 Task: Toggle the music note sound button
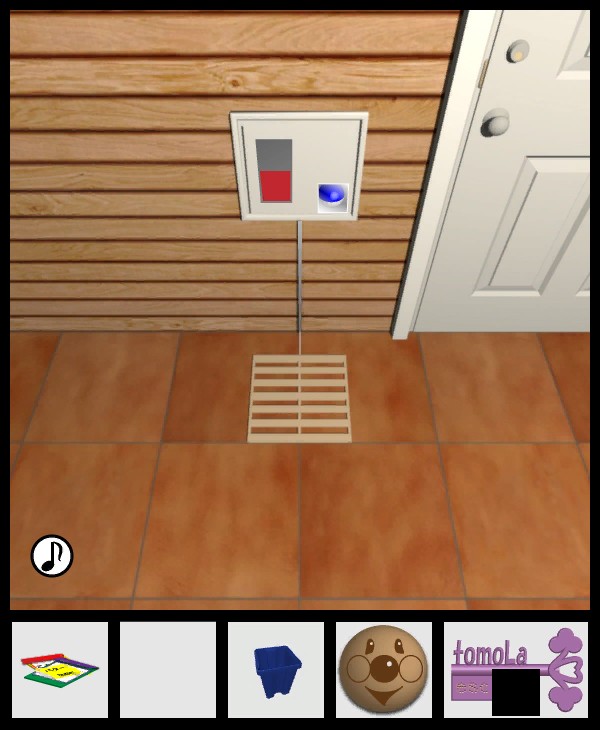pos(52,556)
